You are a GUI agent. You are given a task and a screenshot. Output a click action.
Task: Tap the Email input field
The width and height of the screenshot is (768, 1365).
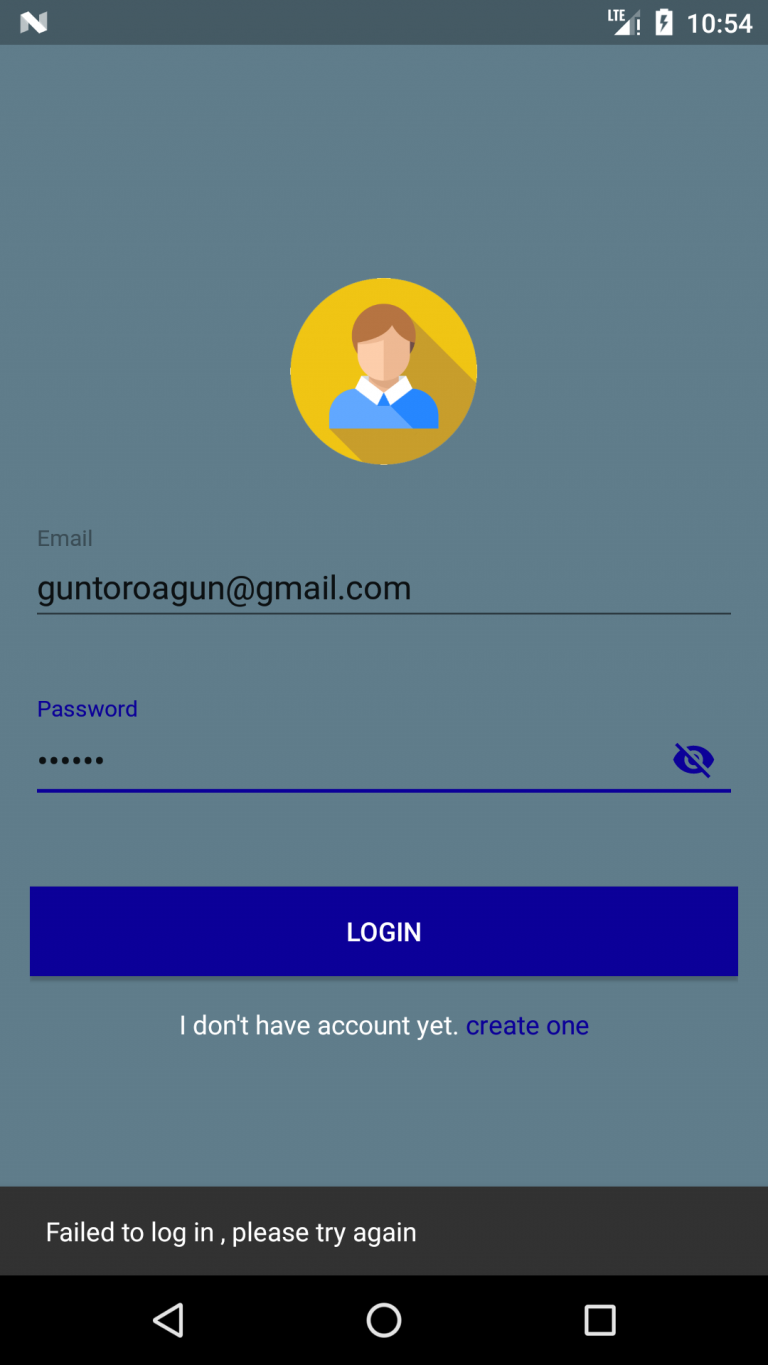pyautogui.click(x=383, y=588)
